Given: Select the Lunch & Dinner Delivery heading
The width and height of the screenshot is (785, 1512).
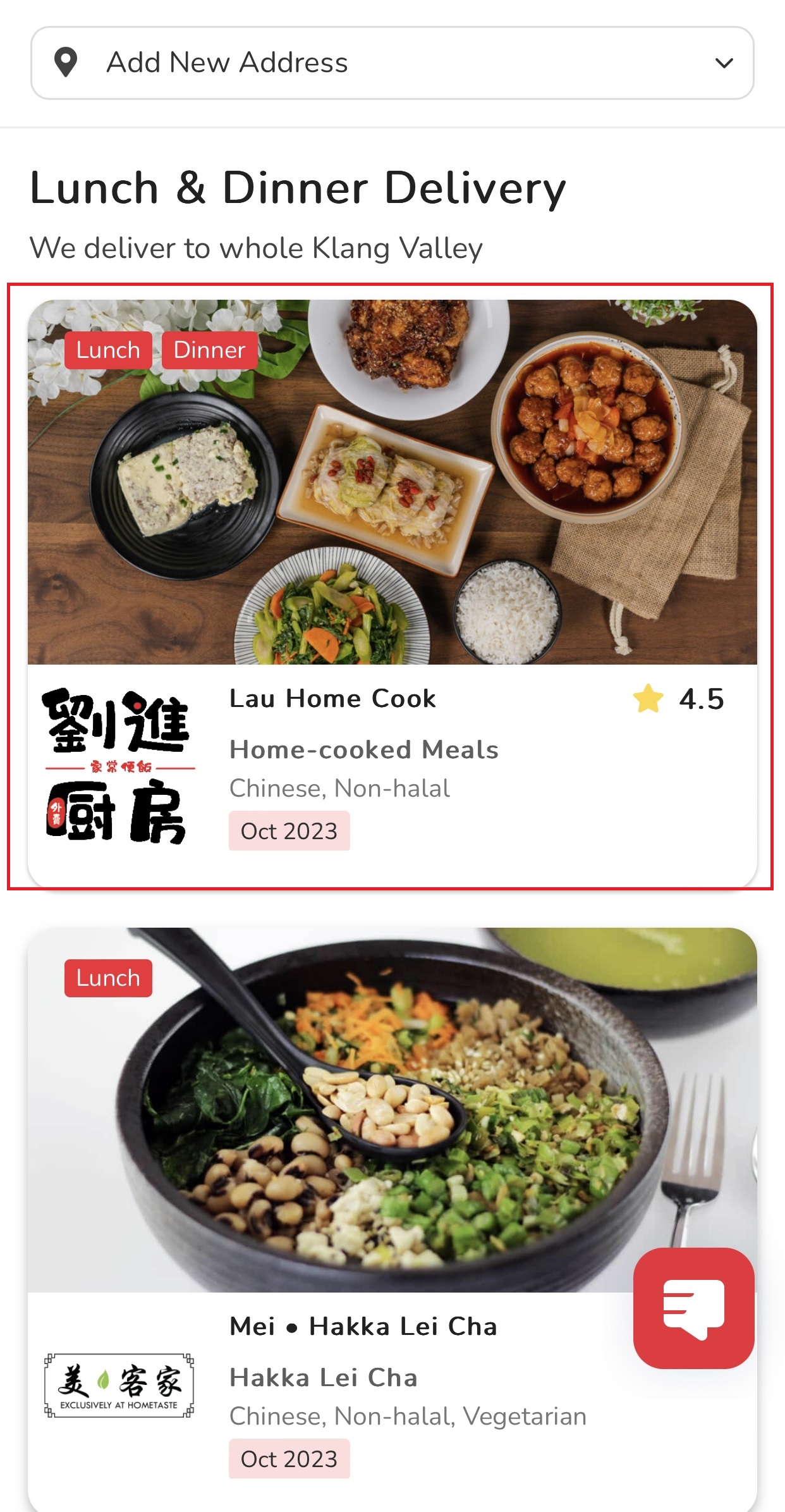Looking at the screenshot, I should (297, 187).
